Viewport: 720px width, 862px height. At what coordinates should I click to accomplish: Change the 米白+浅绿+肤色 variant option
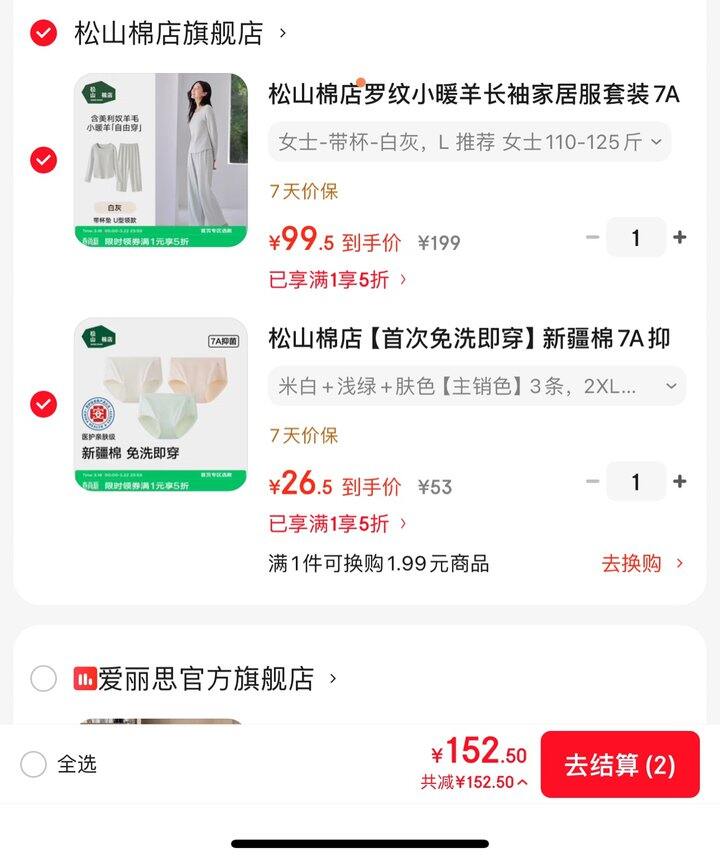[x=476, y=386]
